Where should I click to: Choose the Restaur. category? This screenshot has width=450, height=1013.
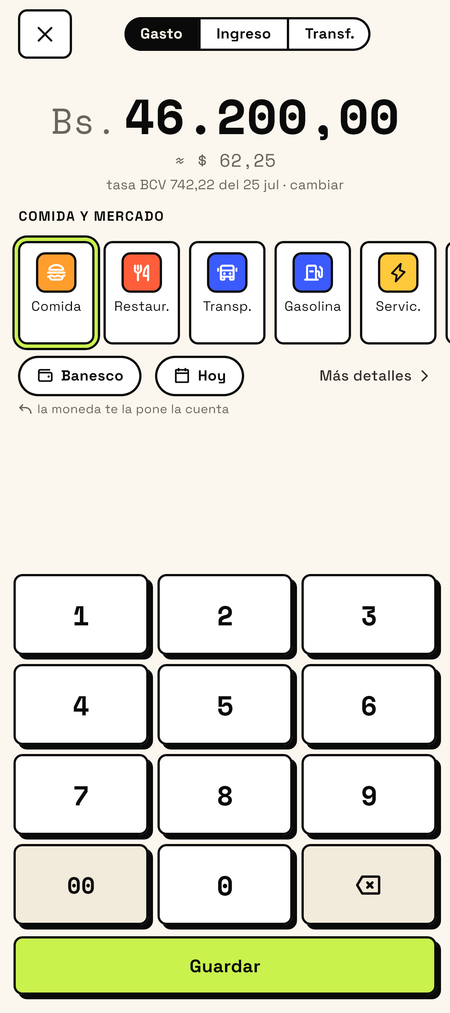click(141, 293)
